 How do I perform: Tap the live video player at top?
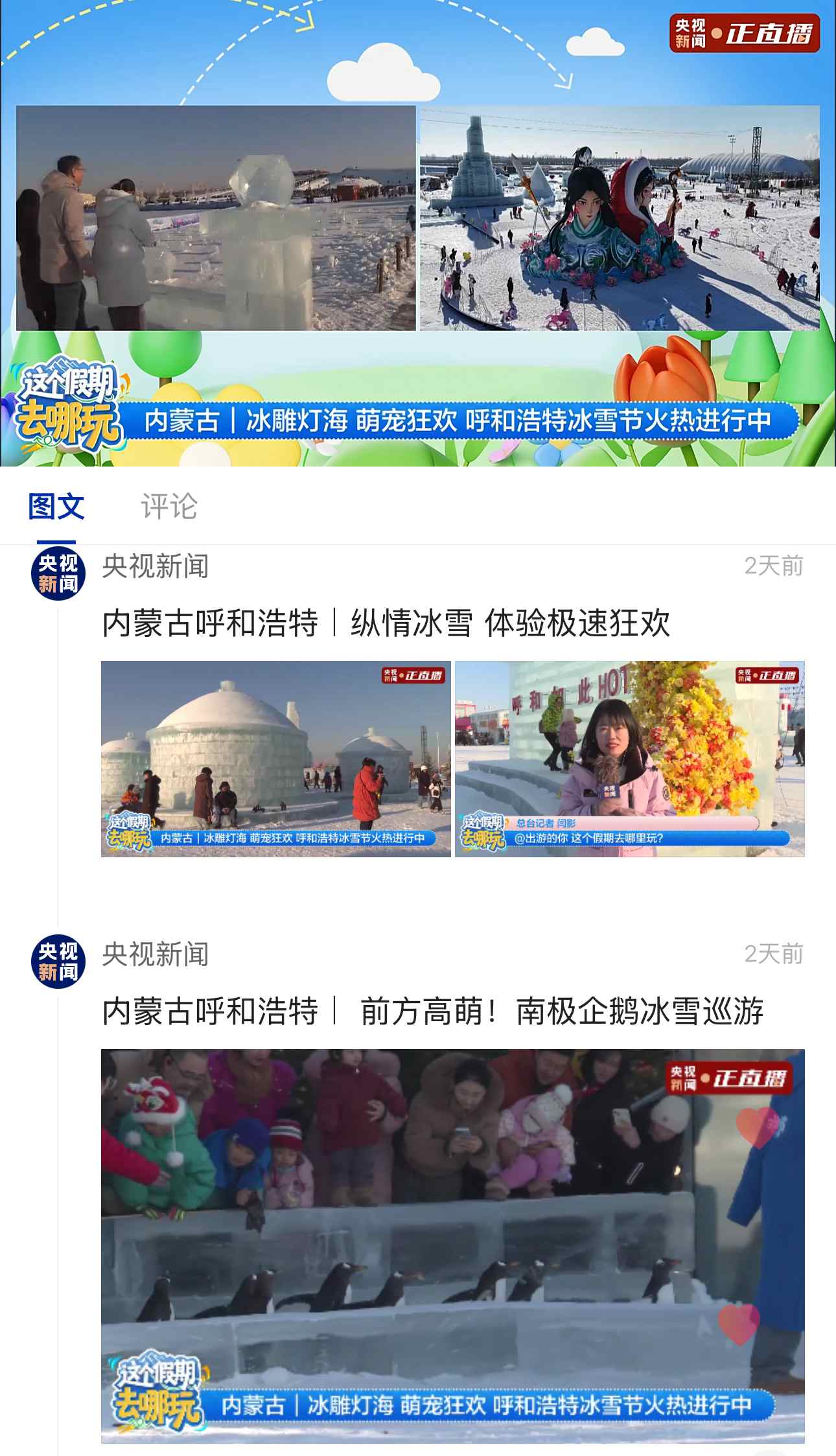tap(418, 233)
